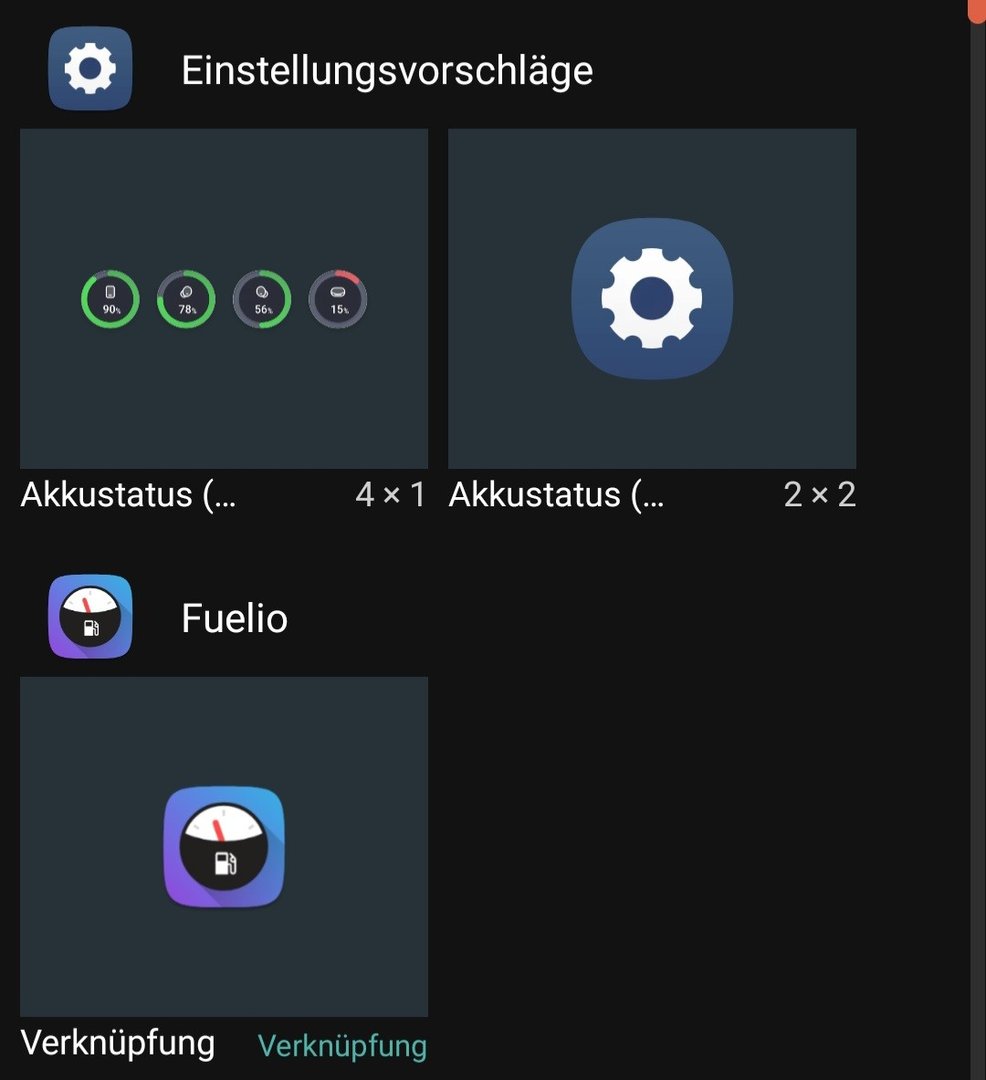
Task: Choose the Fuelio Verknüpfung shortcut widget
Action: 224,847
